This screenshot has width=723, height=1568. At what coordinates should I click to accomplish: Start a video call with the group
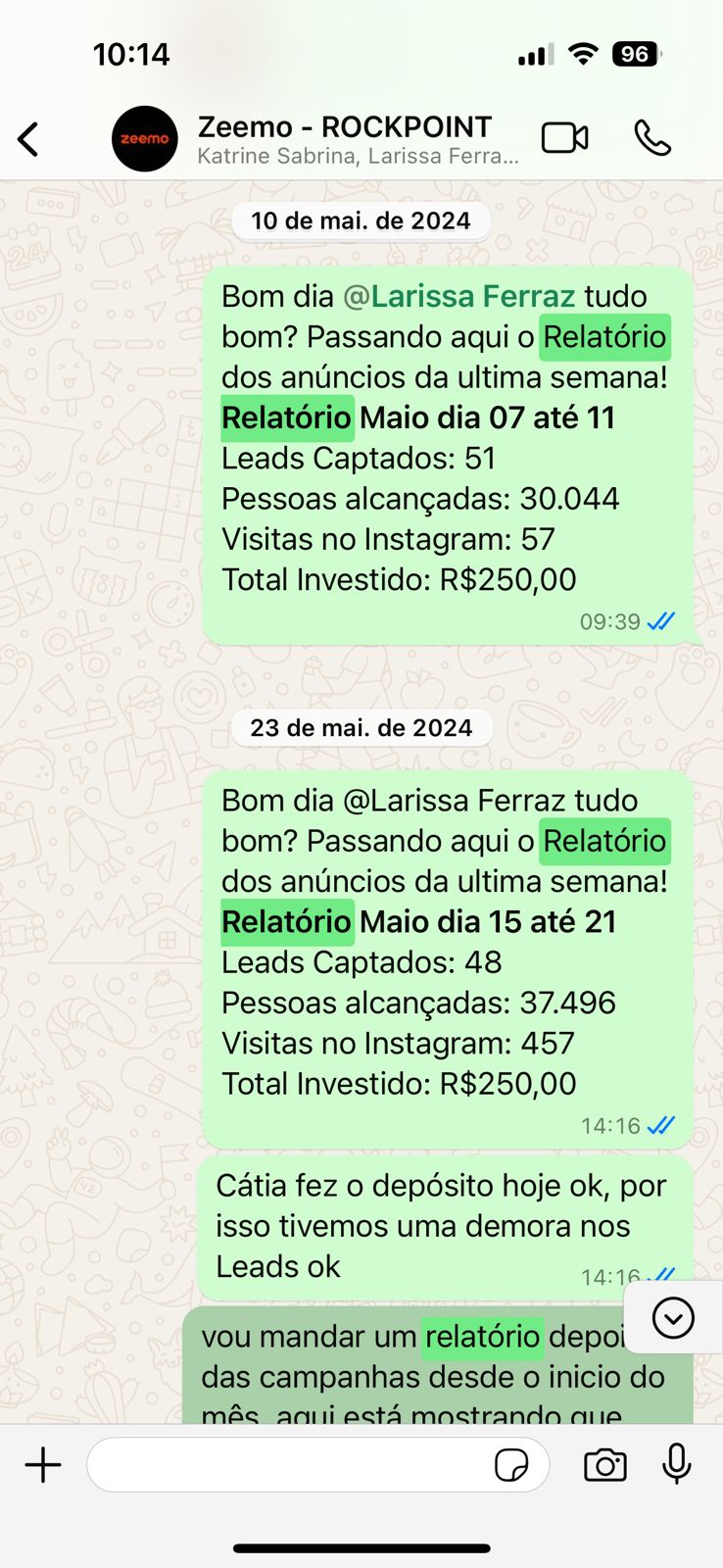coord(565,138)
